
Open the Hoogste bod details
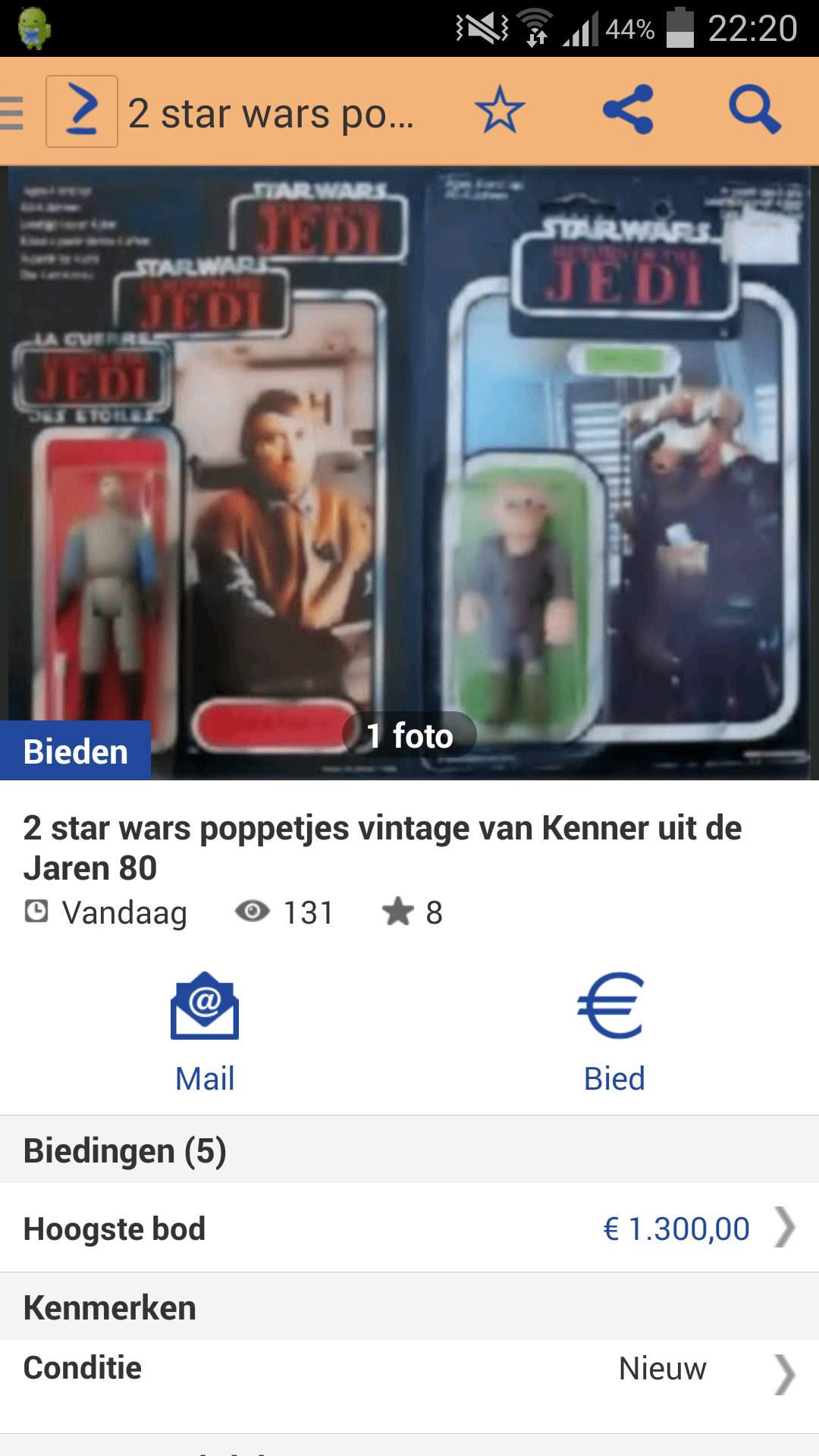pos(409,1228)
